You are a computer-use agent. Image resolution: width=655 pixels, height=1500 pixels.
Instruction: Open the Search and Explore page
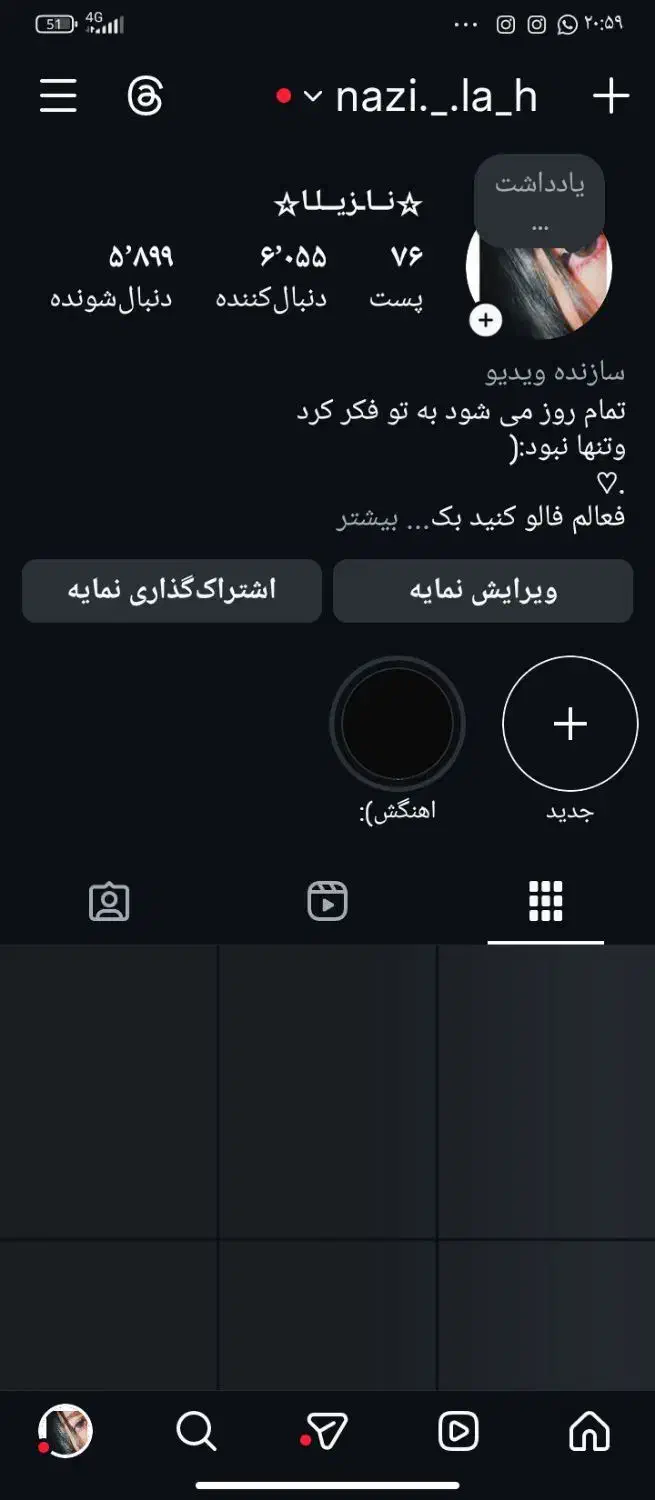pos(196,1431)
